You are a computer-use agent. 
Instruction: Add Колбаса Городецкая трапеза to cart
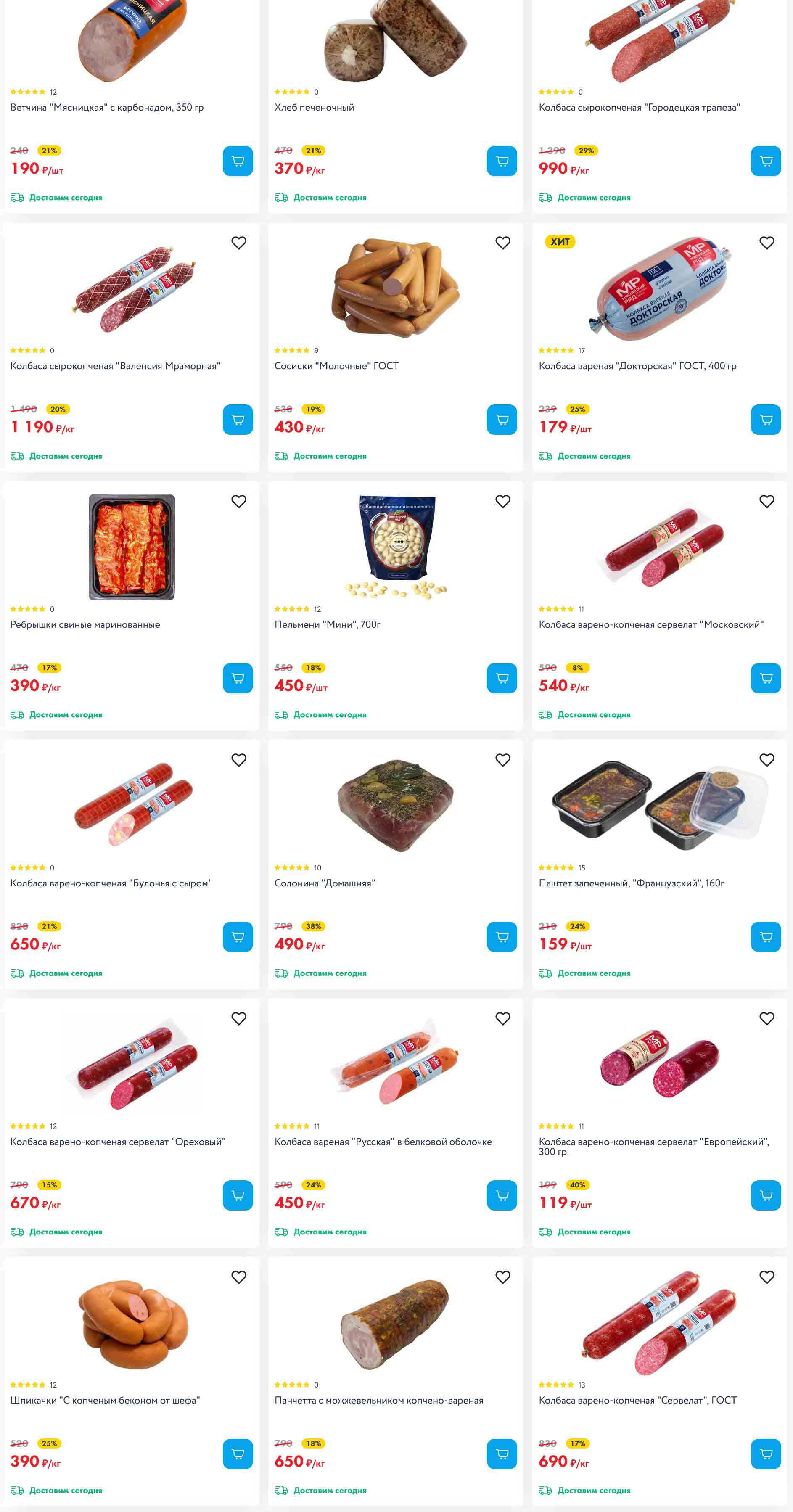click(765, 161)
